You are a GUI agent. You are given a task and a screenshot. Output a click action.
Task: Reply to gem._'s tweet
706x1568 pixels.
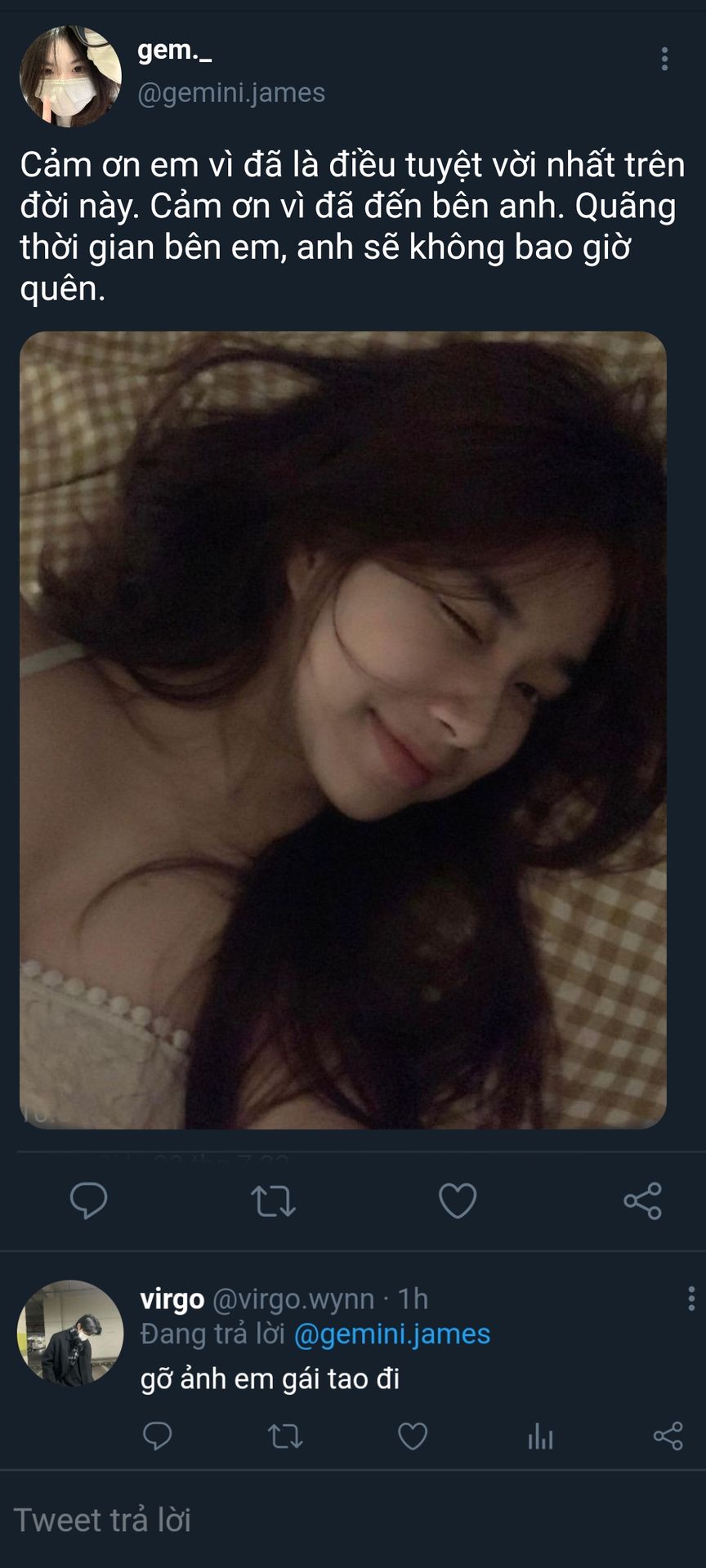tap(88, 1200)
